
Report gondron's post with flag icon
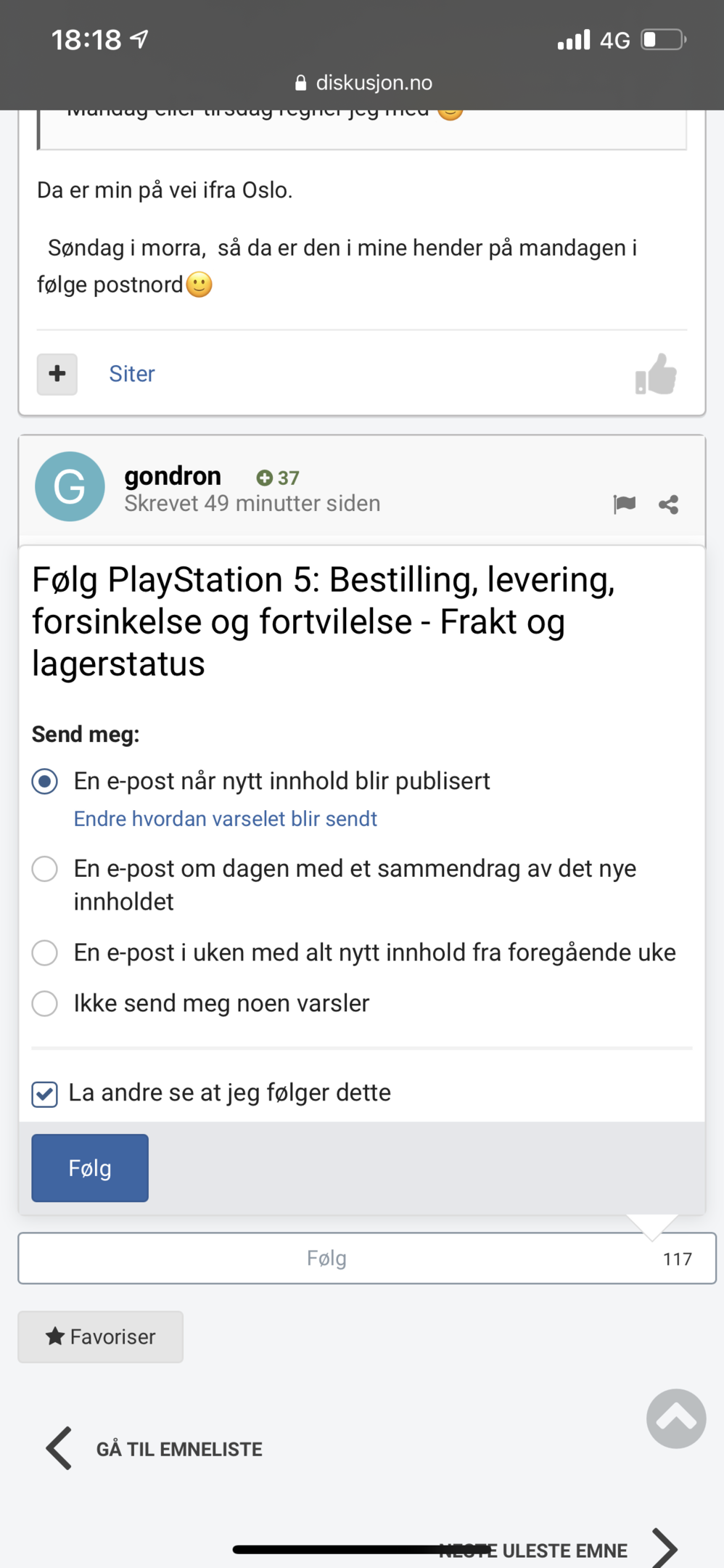(625, 504)
